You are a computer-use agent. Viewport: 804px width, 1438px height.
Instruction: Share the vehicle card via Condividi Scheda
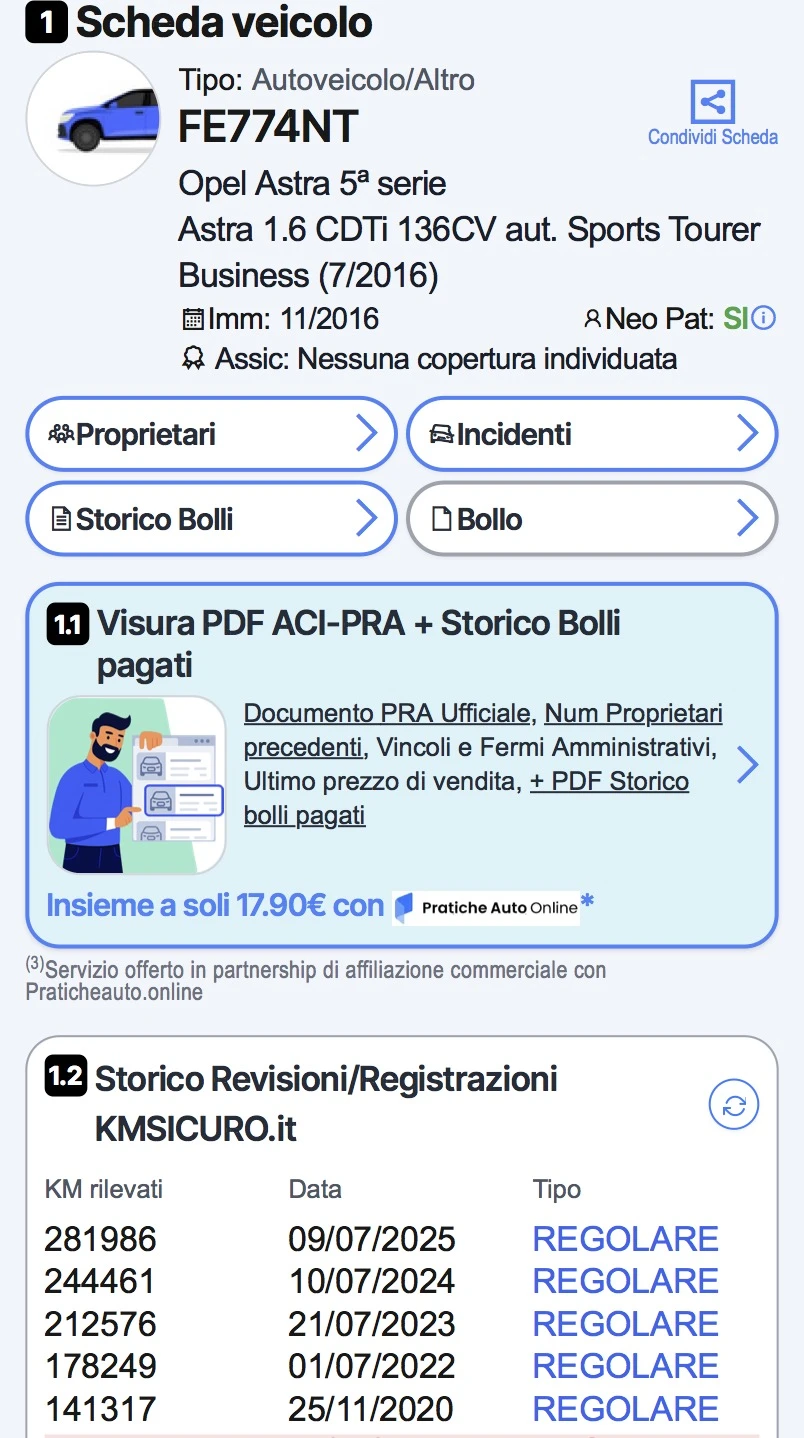[712, 114]
